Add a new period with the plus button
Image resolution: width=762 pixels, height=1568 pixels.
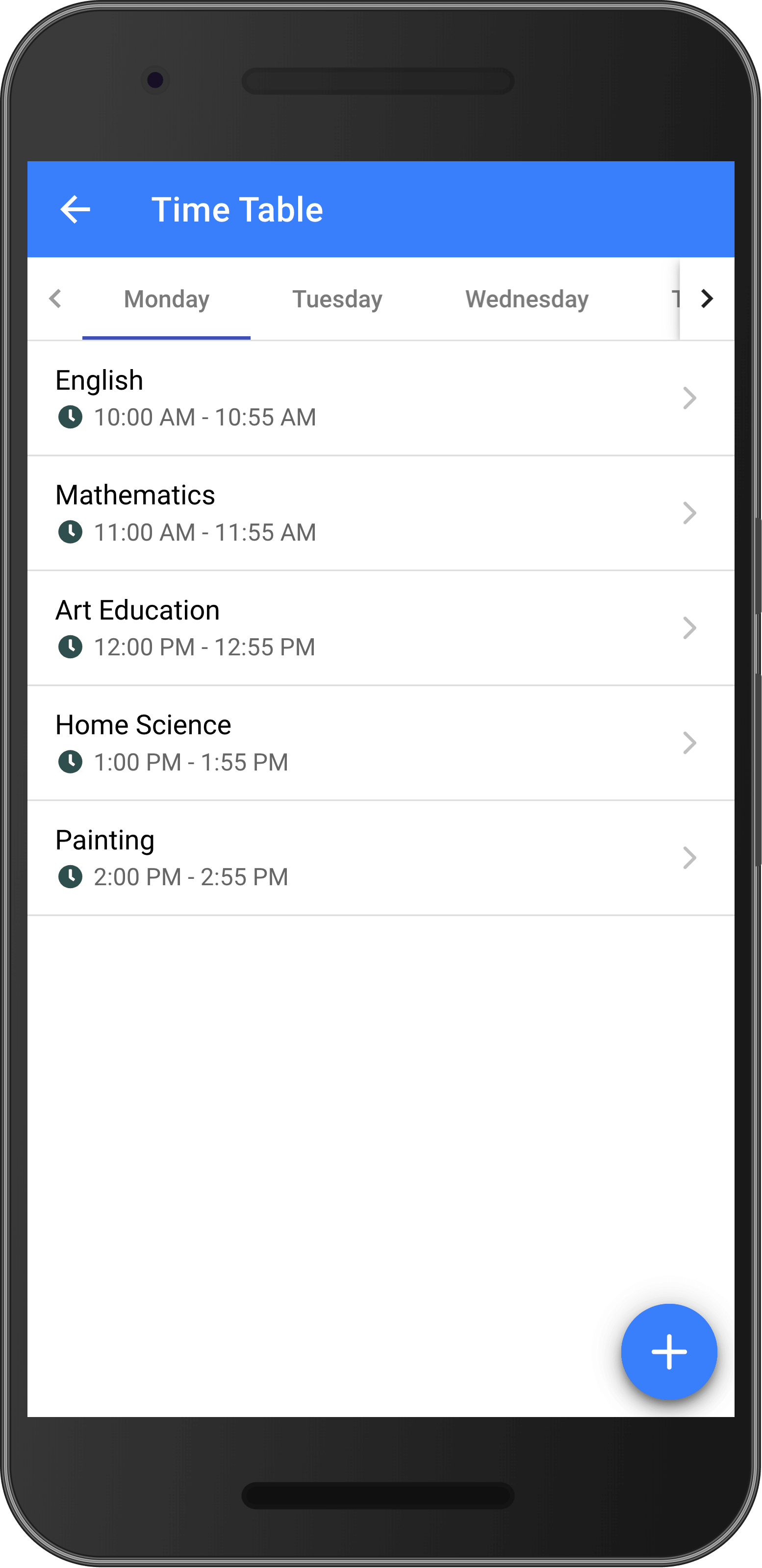[x=669, y=1351]
